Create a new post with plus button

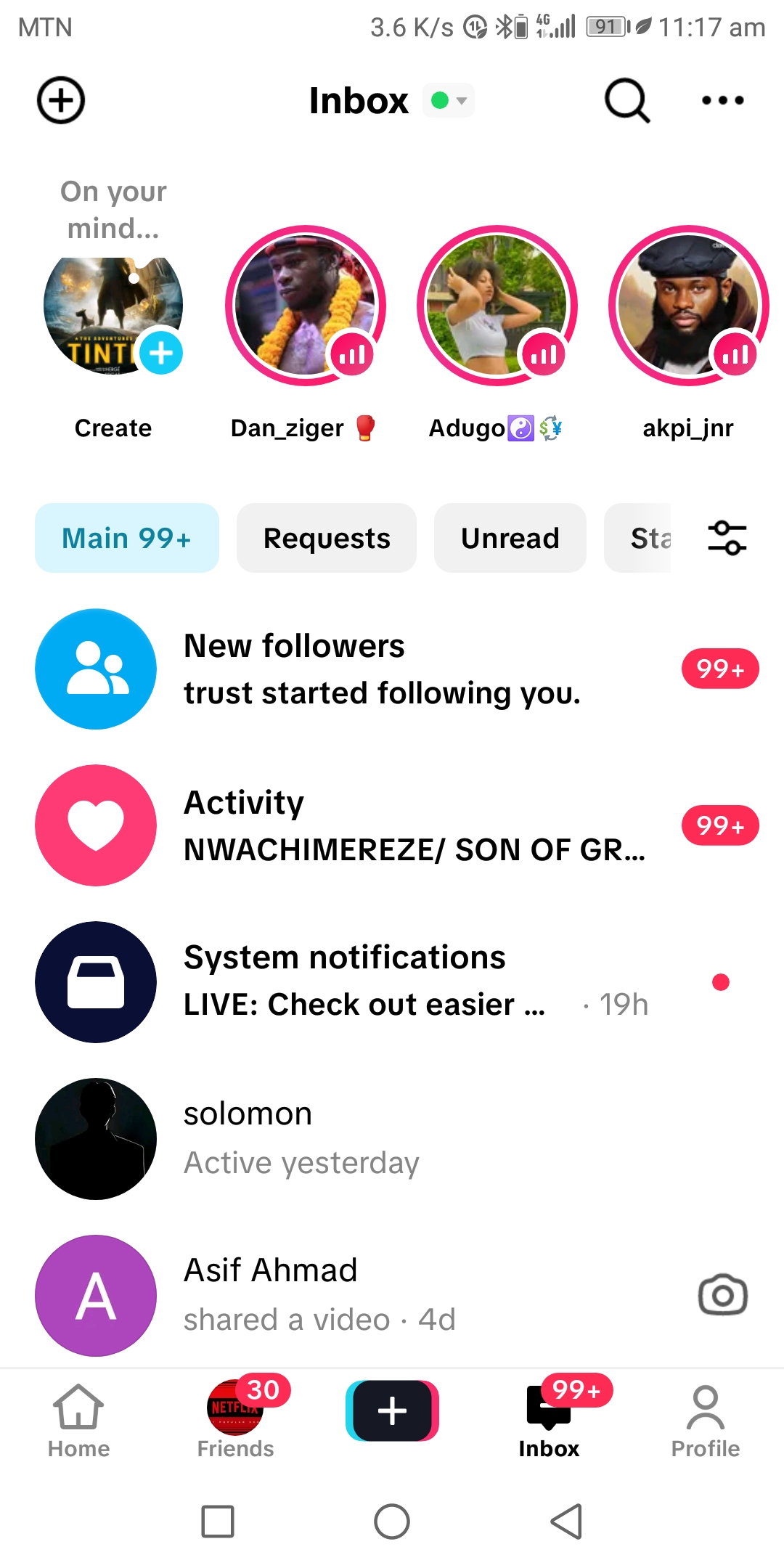[x=392, y=1410]
